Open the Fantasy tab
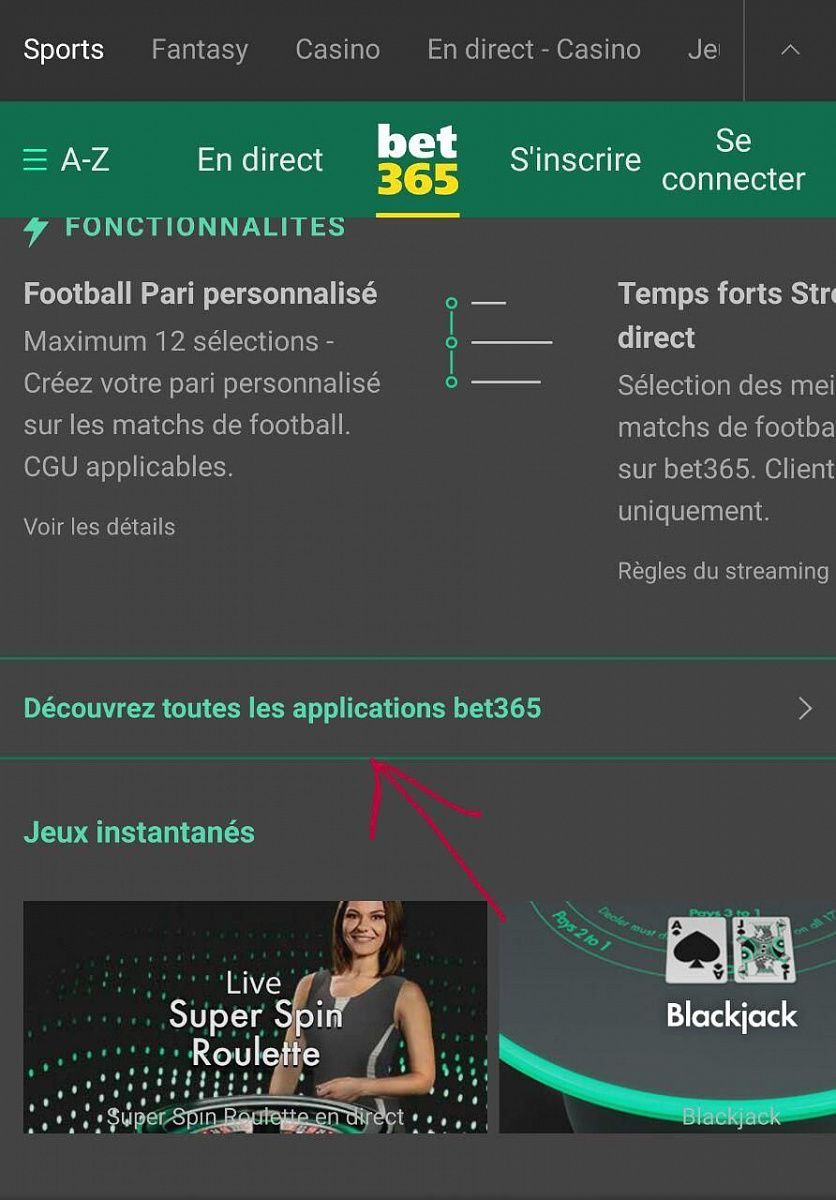Viewport: 836px width, 1200px height. (x=199, y=49)
